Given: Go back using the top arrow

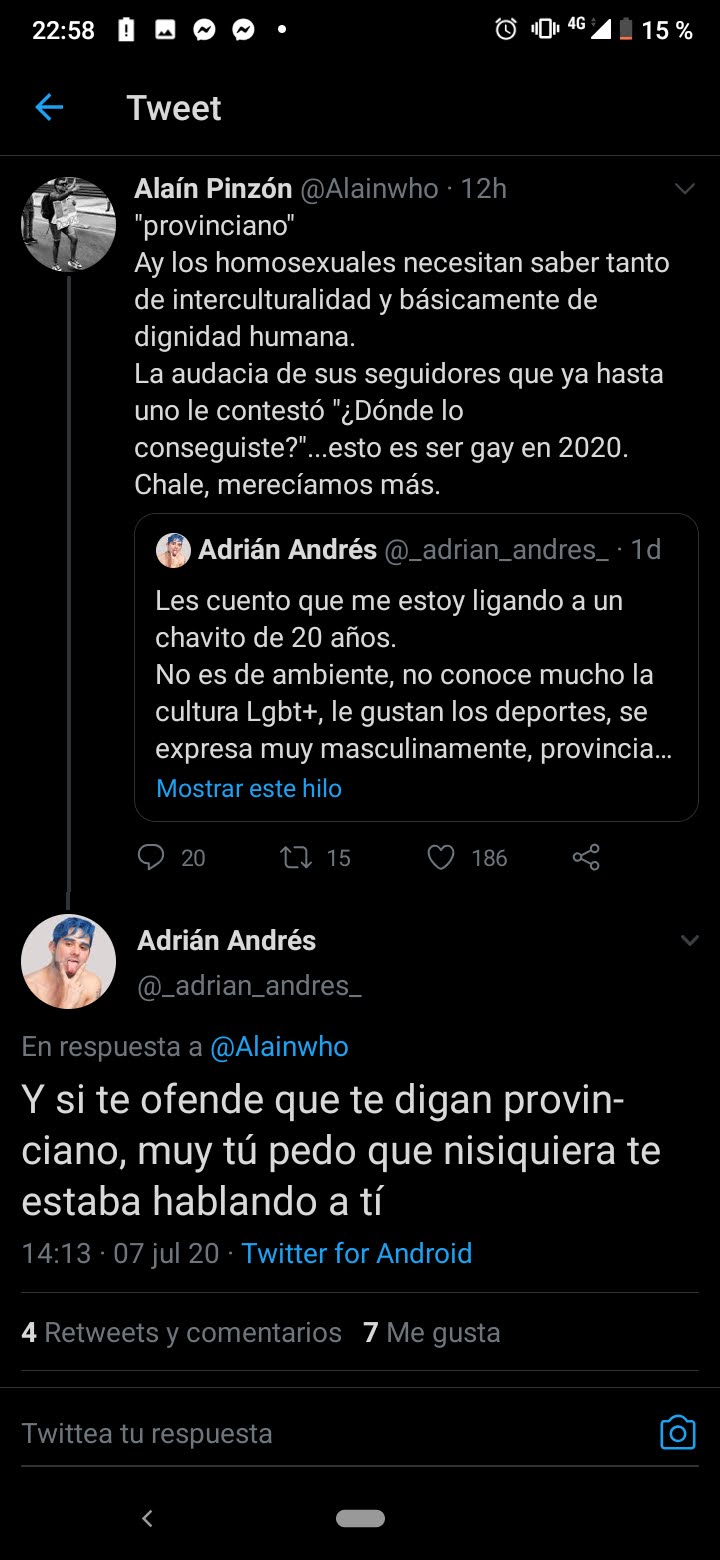Looking at the screenshot, I should coord(49,108).
